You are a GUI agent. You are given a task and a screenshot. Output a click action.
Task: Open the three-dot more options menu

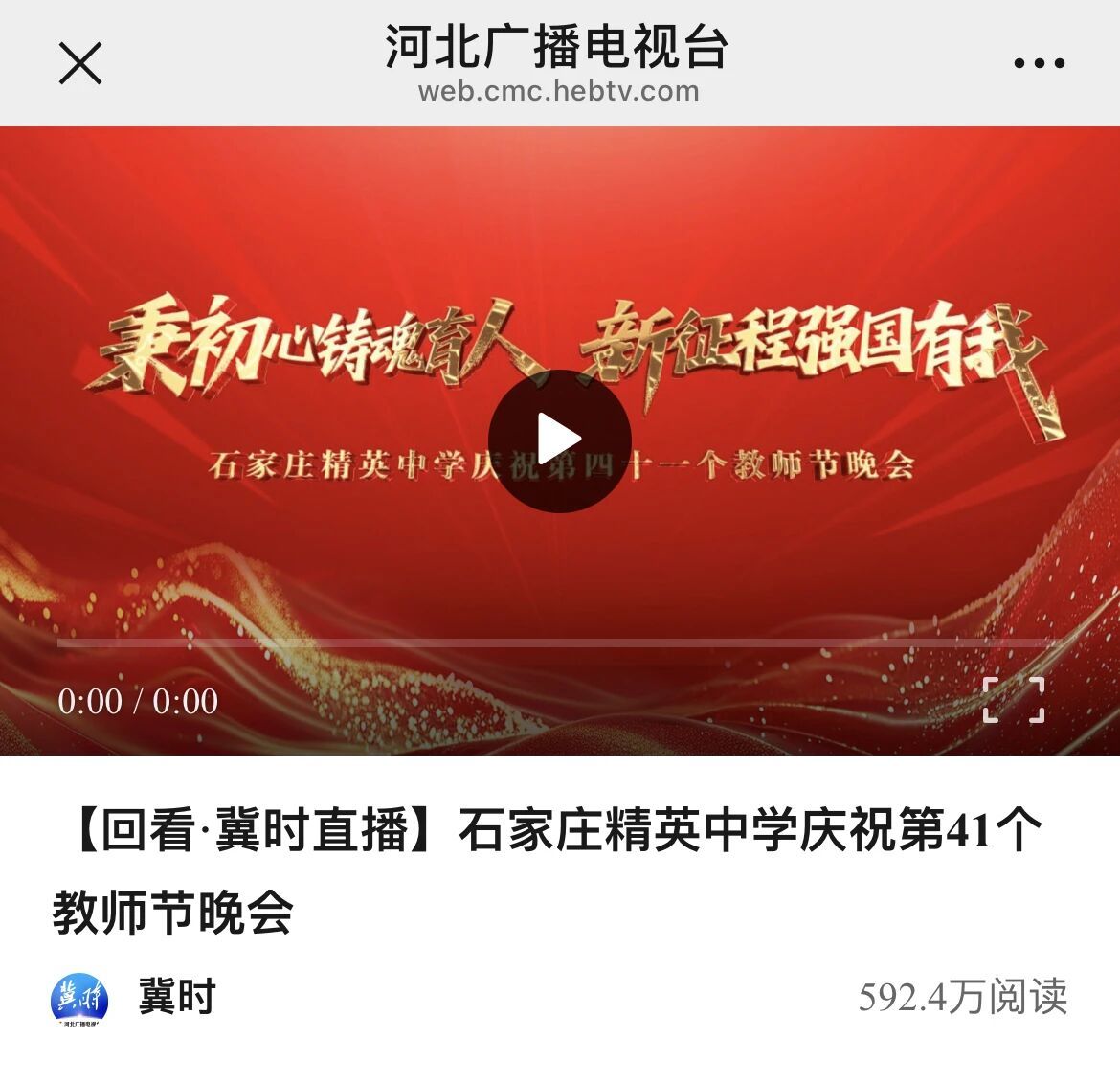pos(1039,63)
